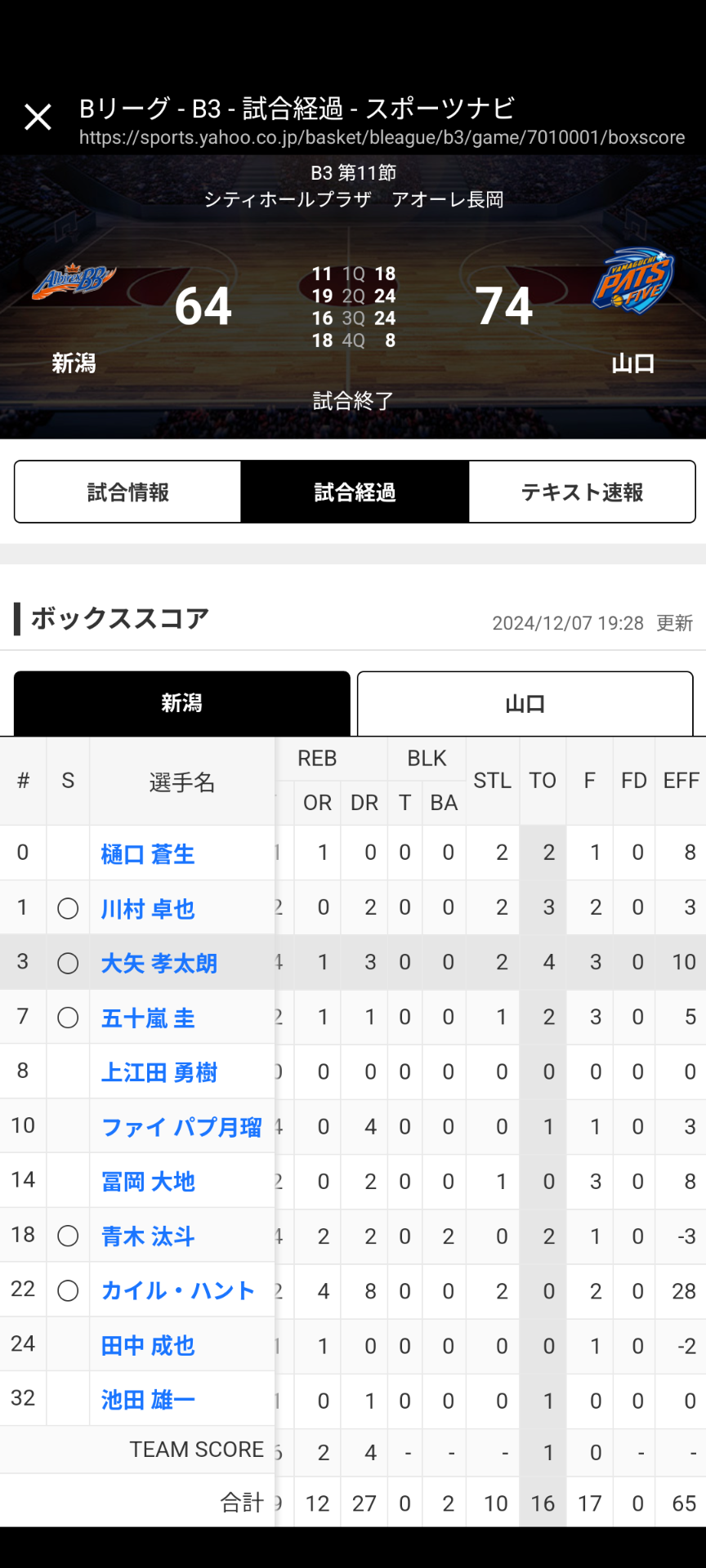The height and width of the screenshot is (1568, 706).
Task: Switch to the 試合情報 tab
Action: (x=127, y=492)
